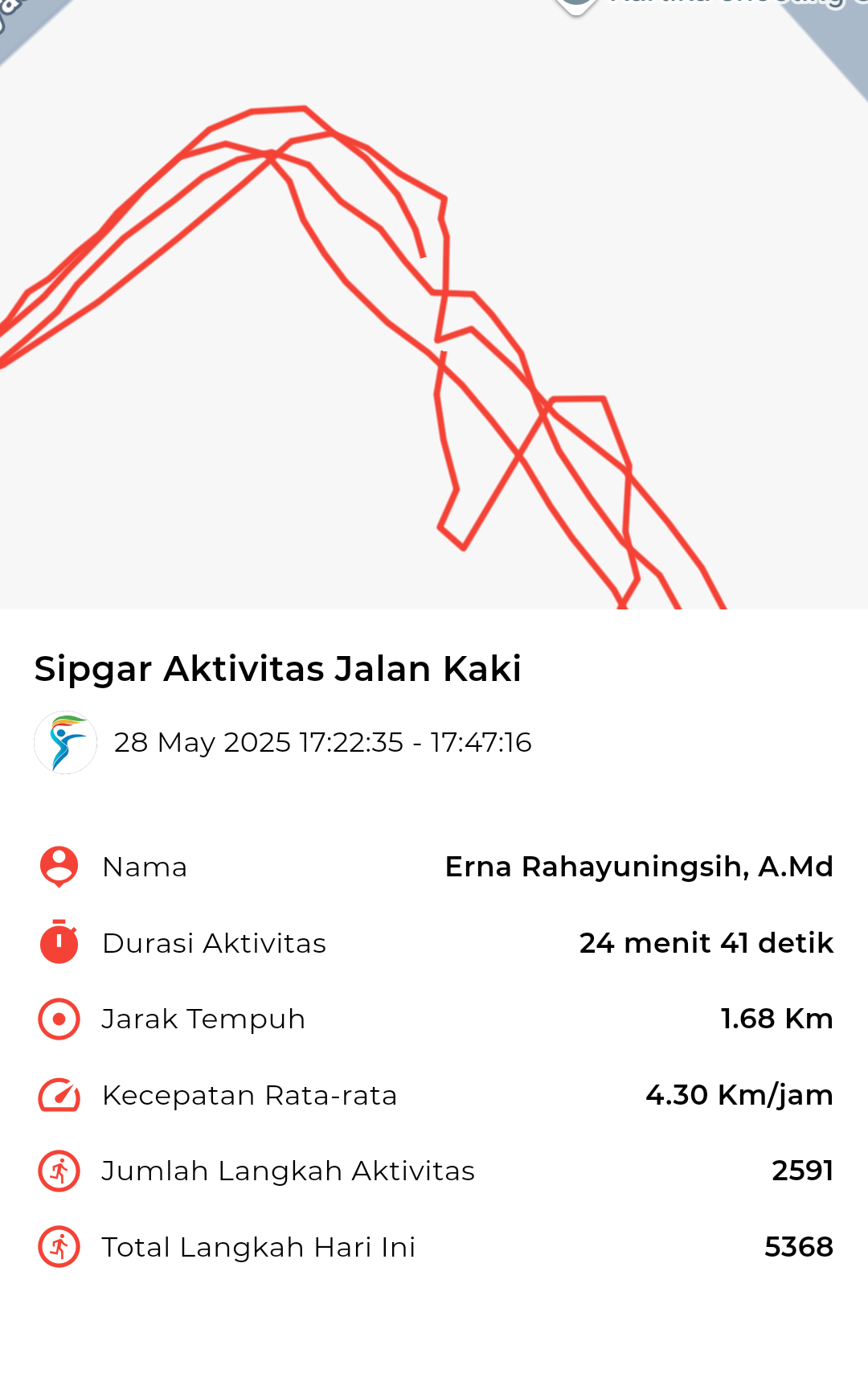
Task: Select the step count 2591
Action: (802, 1171)
